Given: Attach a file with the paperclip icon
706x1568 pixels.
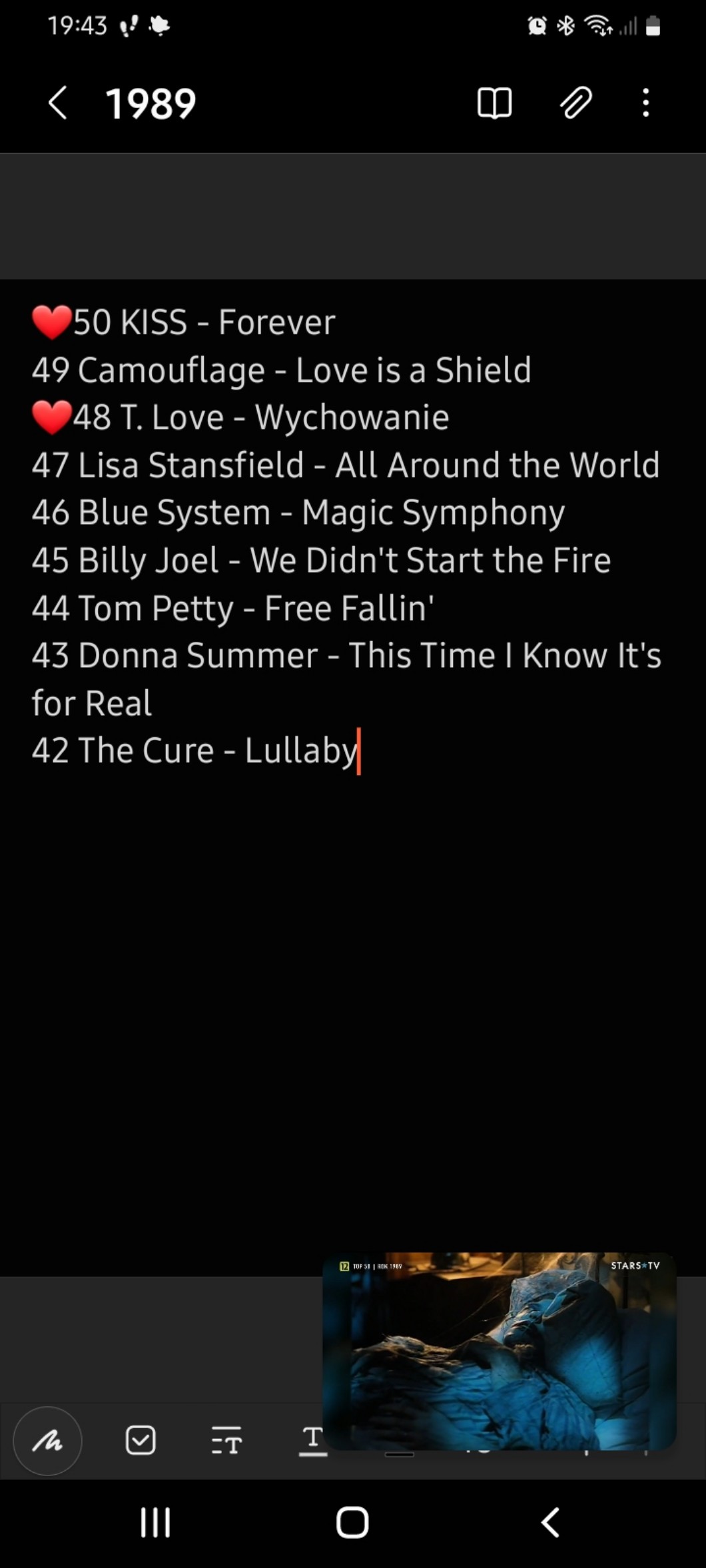Looking at the screenshot, I should point(575,103).
